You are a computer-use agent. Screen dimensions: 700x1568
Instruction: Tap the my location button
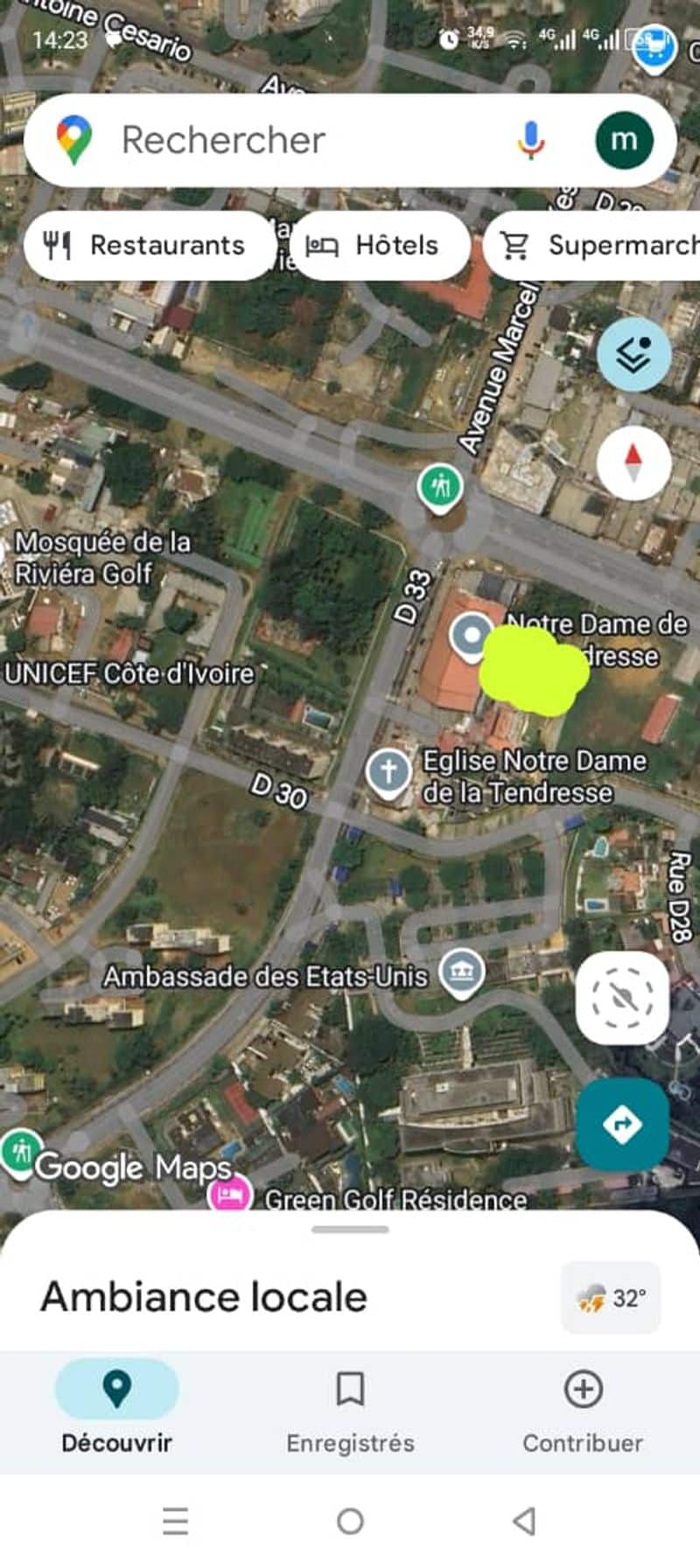coord(622,998)
